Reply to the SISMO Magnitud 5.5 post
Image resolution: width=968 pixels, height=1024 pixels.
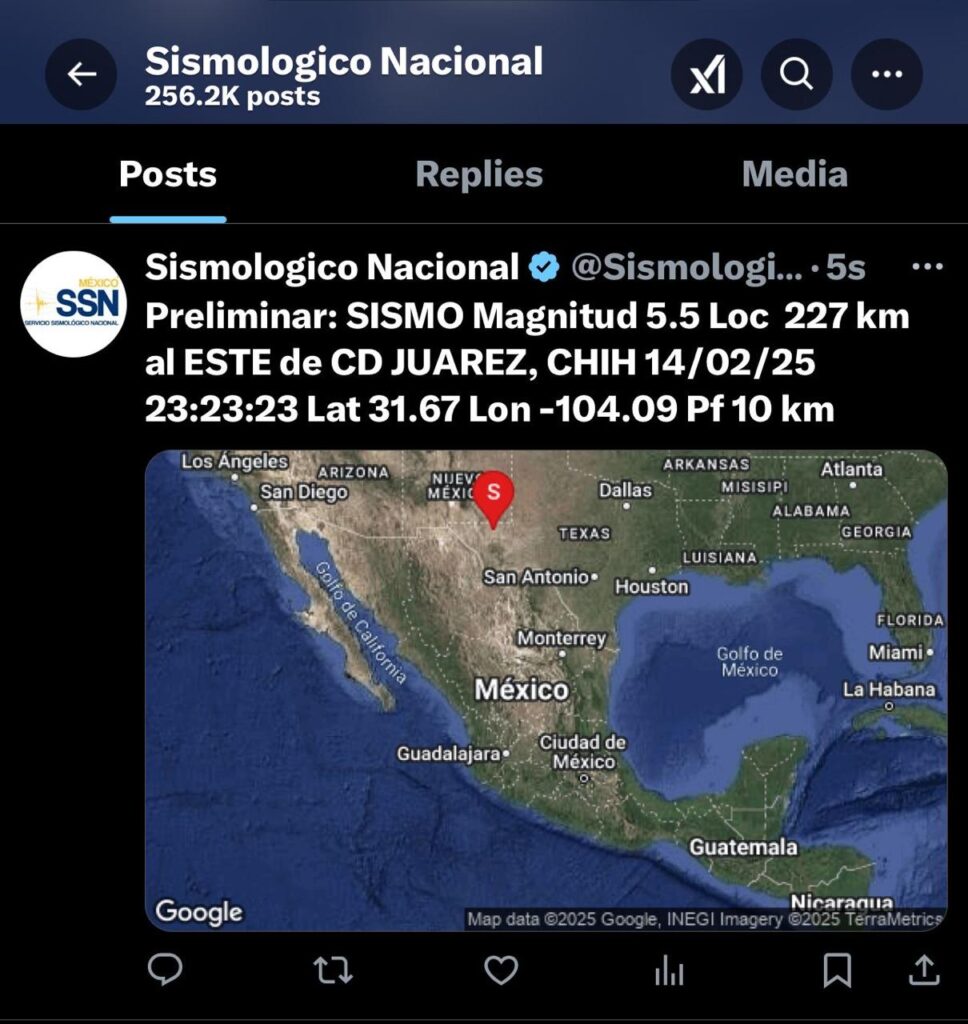click(x=165, y=969)
